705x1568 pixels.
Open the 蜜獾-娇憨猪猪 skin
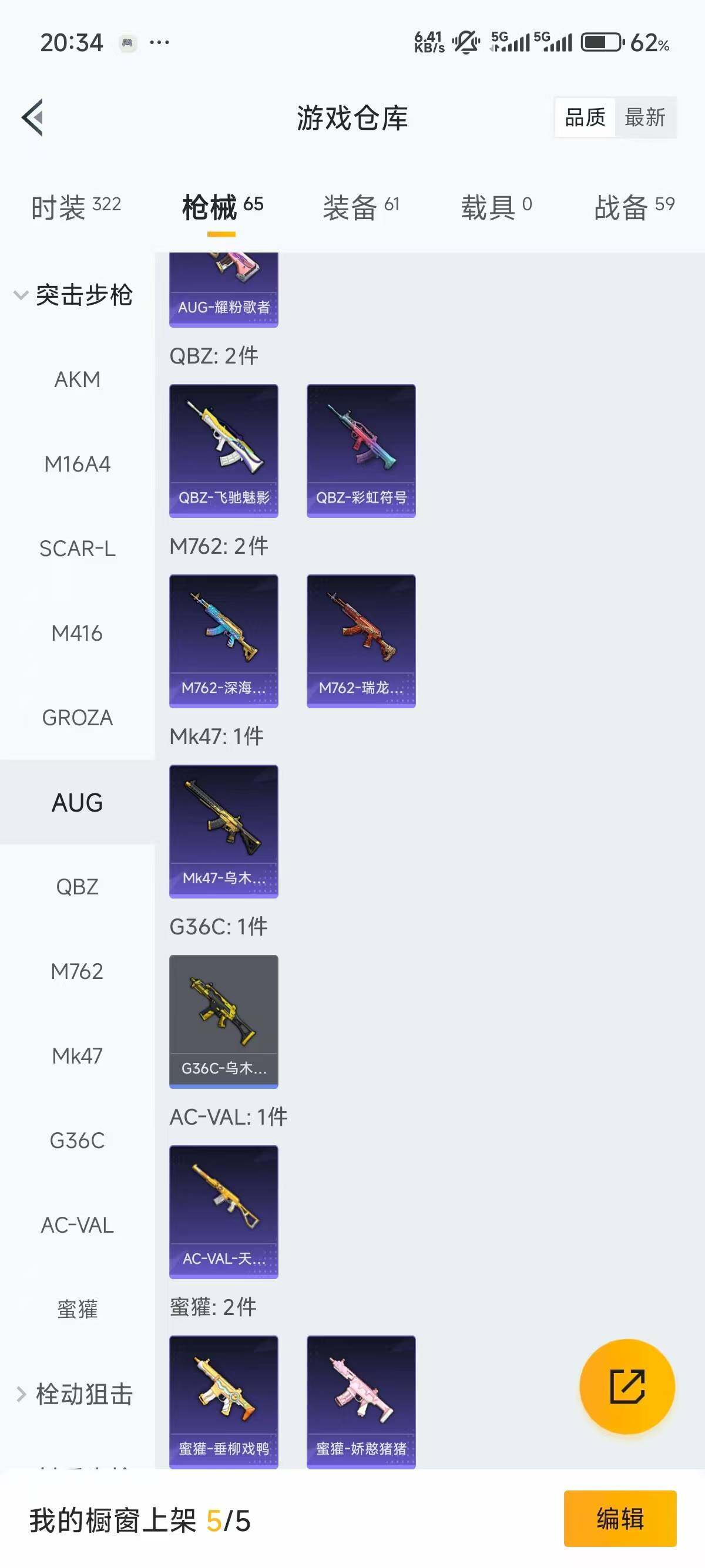(x=361, y=1401)
